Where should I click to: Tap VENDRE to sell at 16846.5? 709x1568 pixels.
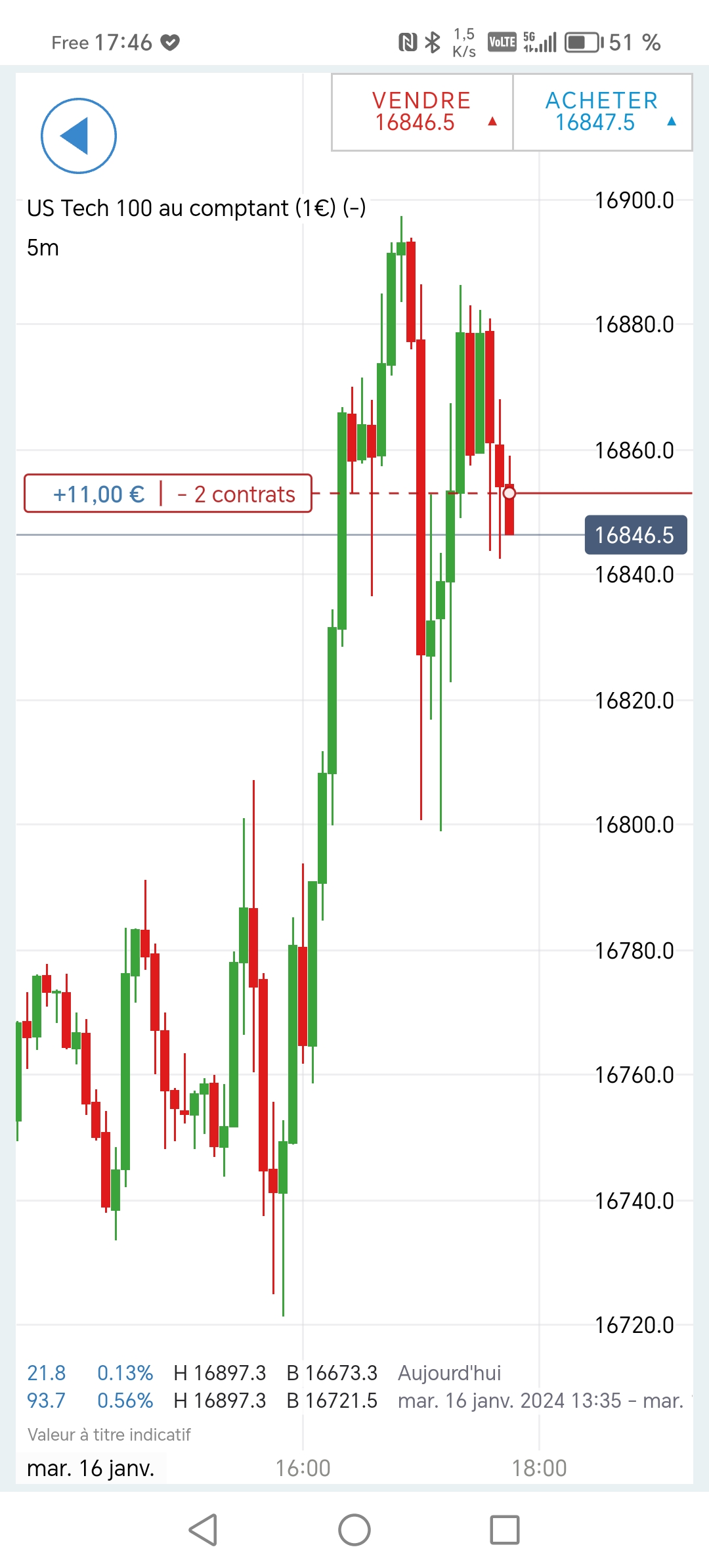pyautogui.click(x=422, y=112)
